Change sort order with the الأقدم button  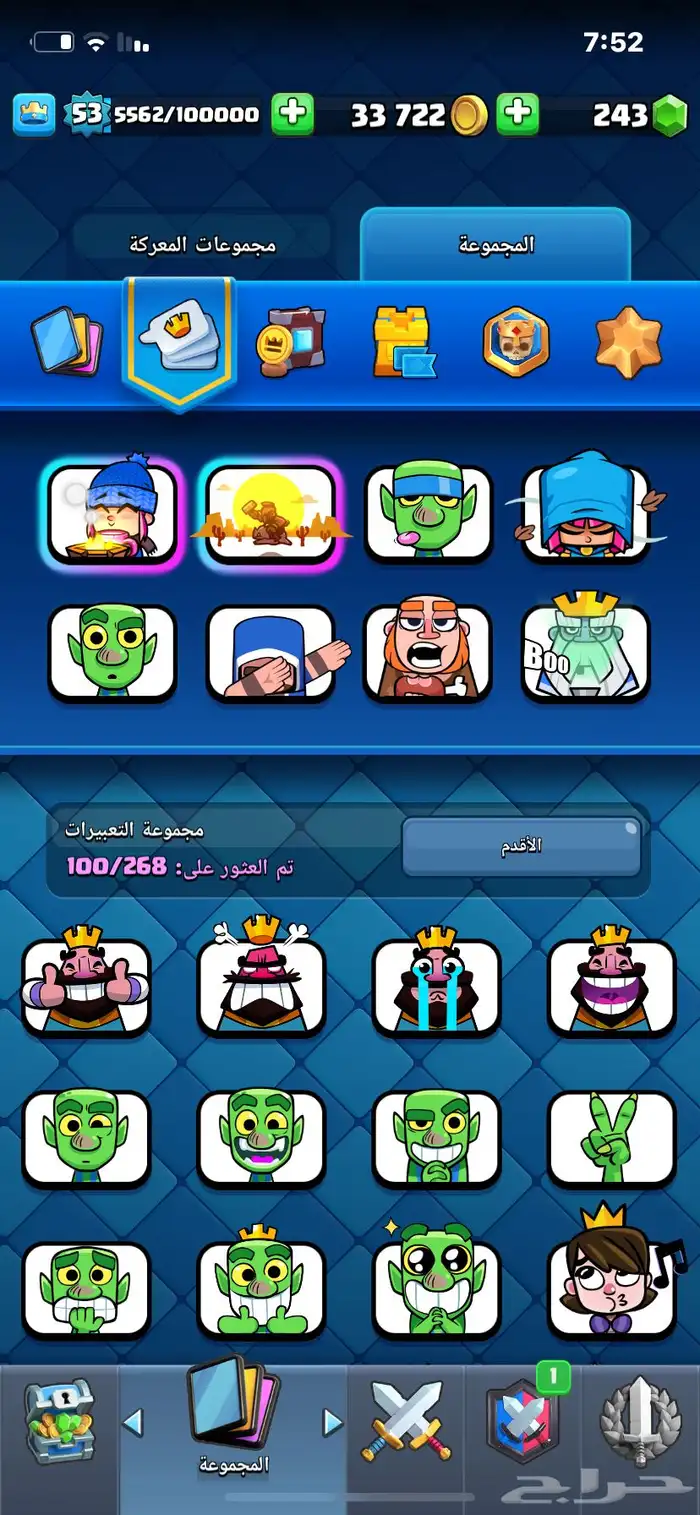(x=521, y=846)
